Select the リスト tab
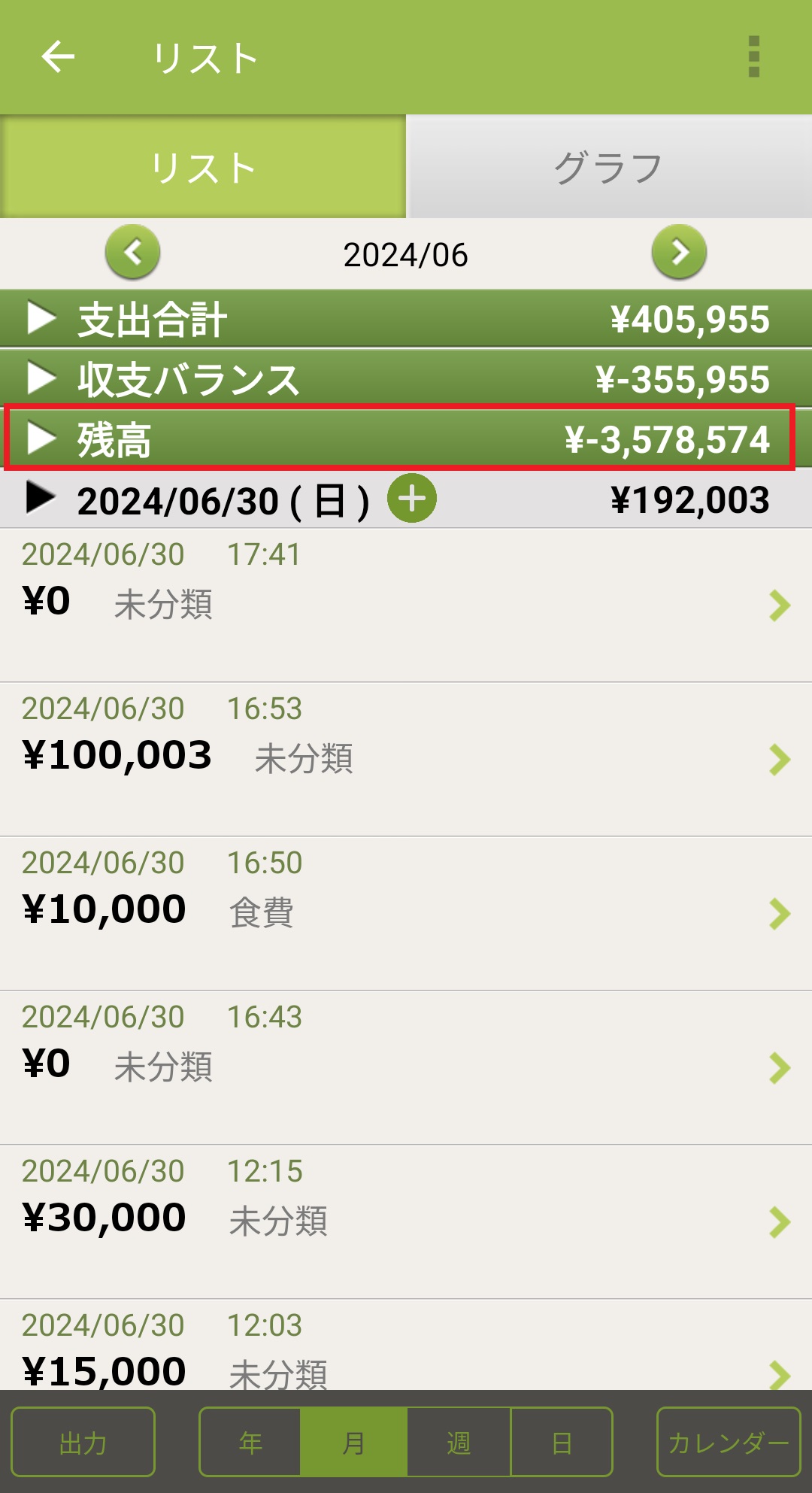 [203, 167]
